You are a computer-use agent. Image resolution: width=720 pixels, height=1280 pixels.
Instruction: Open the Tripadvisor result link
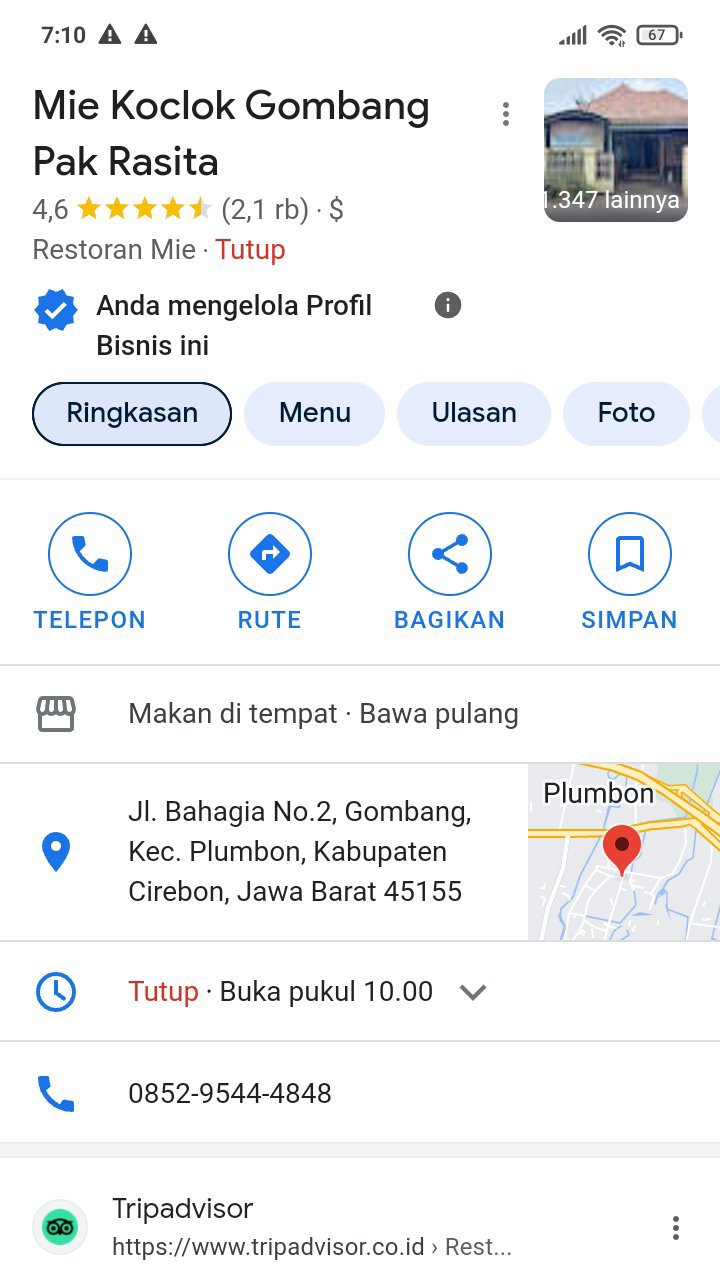click(310, 1227)
